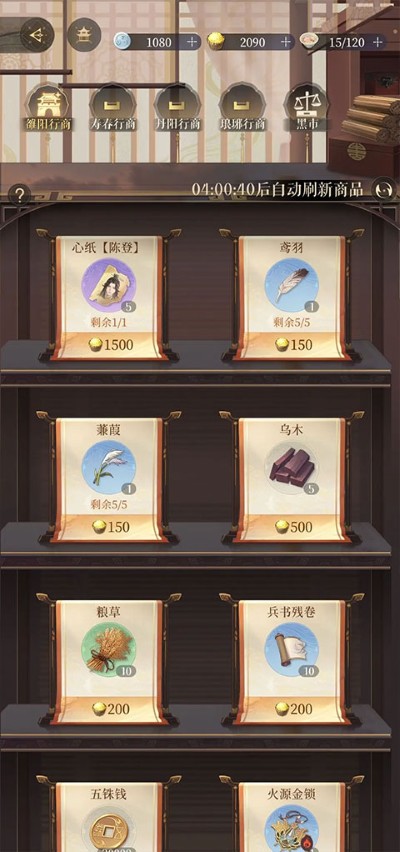Switch to 寿春行商 tab
The width and height of the screenshot is (400, 852).
112,108
